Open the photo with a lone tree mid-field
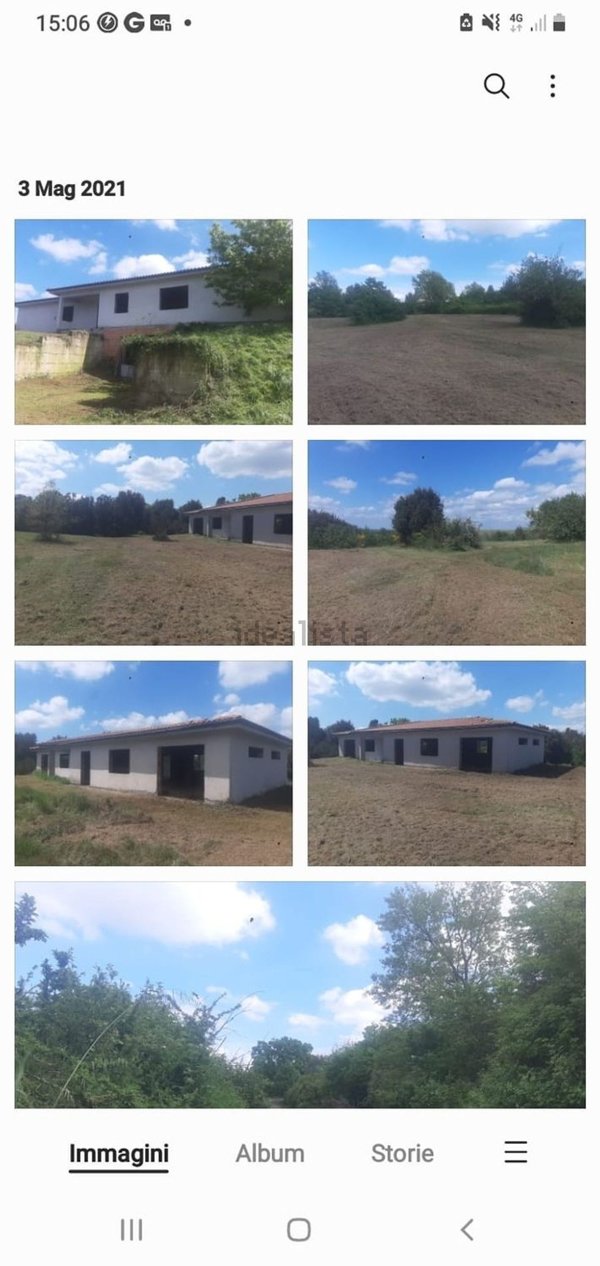The height and width of the screenshot is (1266, 600). pos(446,543)
